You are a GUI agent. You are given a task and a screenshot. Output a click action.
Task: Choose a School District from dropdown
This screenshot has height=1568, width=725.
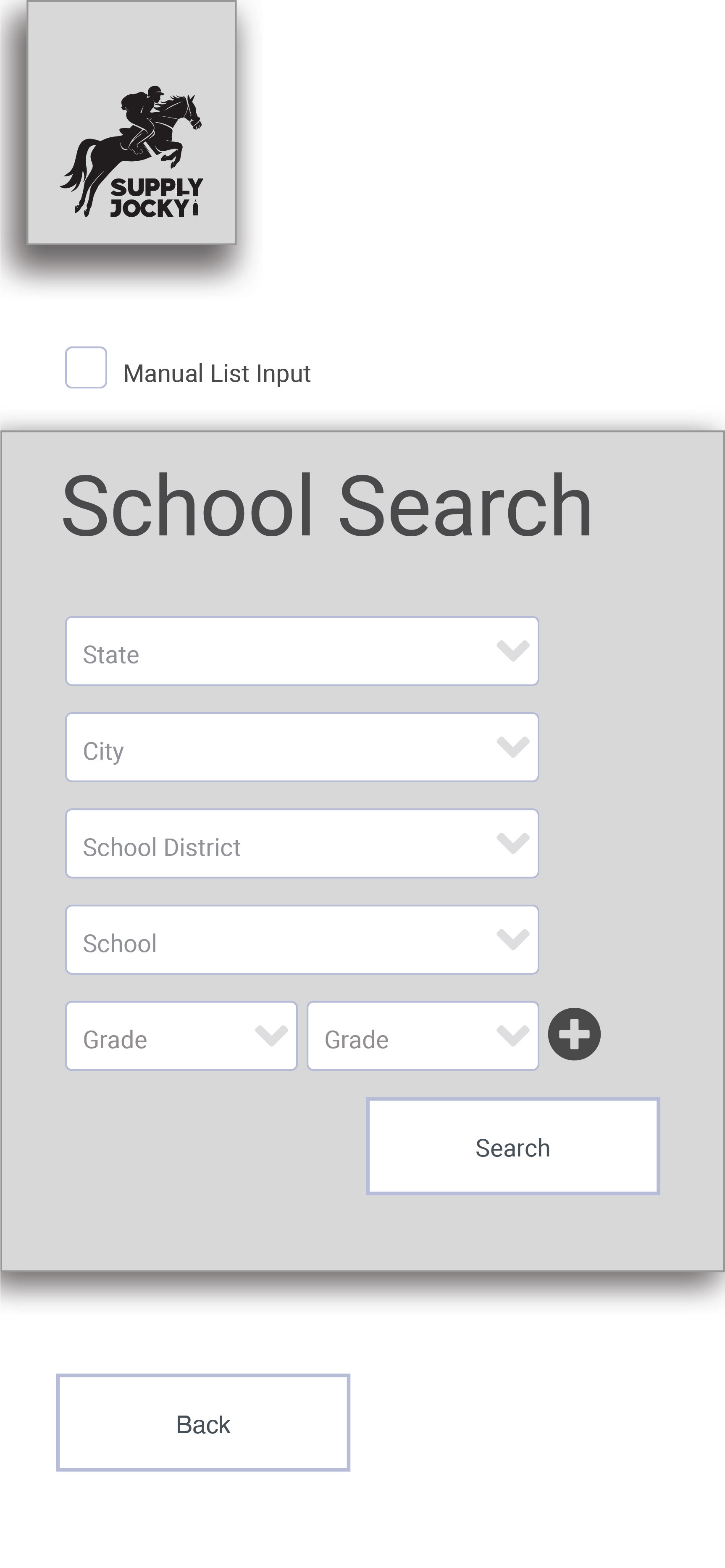(302, 843)
